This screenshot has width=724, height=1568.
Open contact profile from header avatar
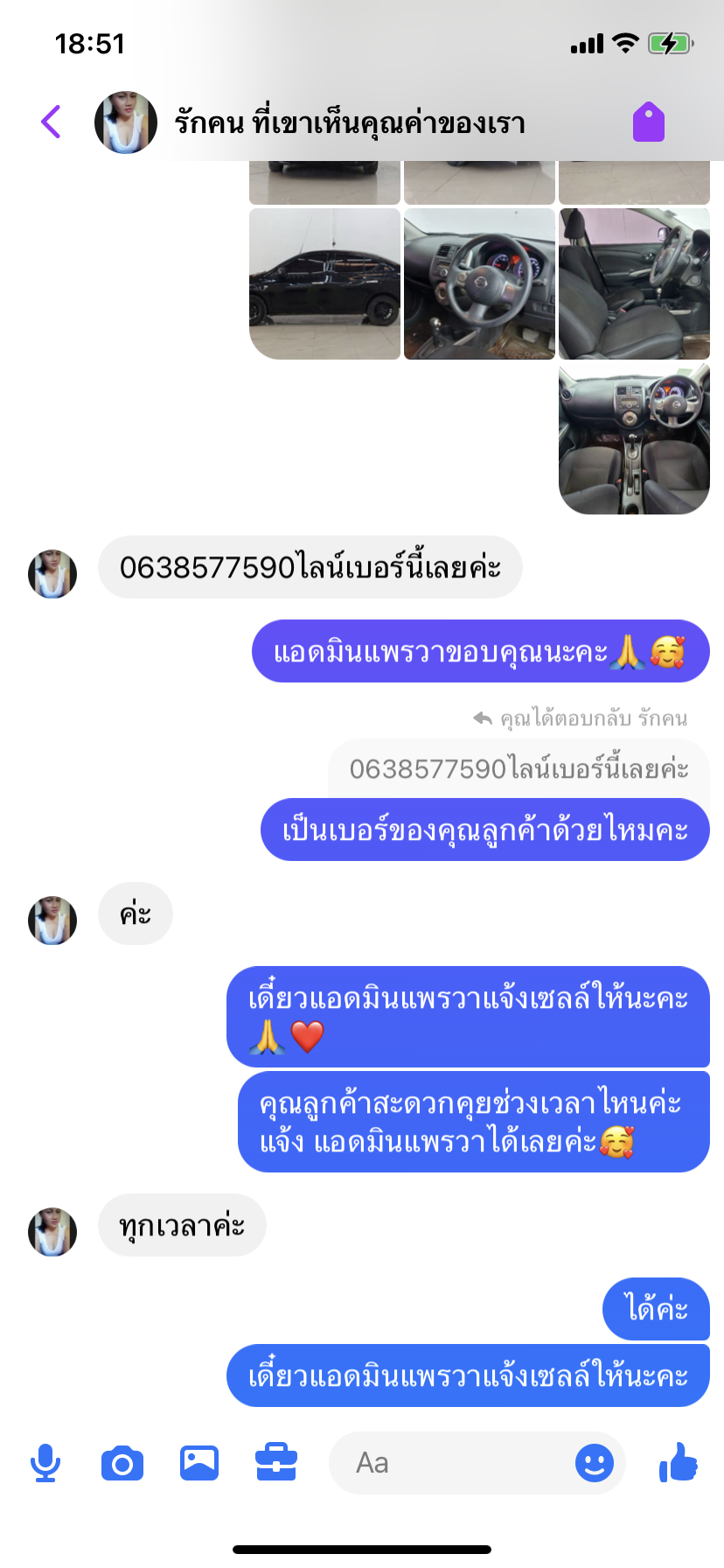coord(126,122)
